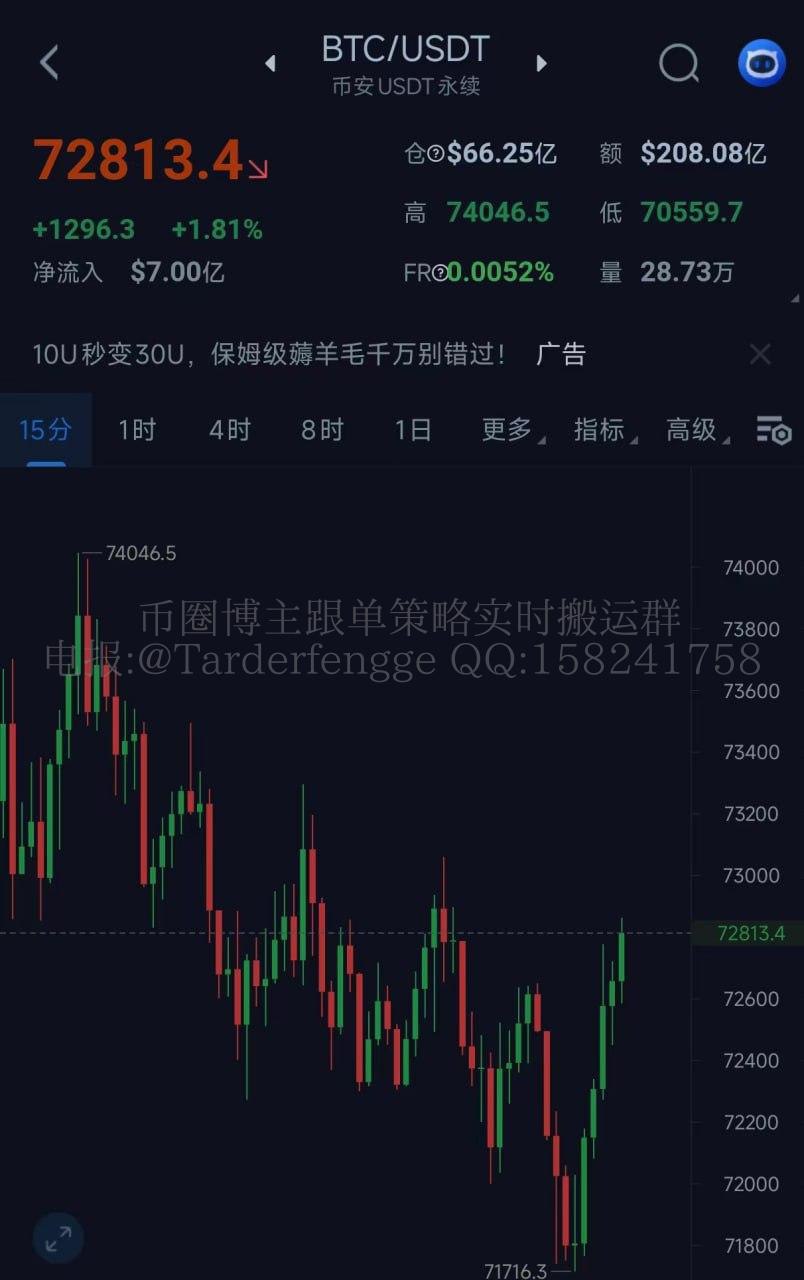Switch to the previous trading pair
This screenshot has width=804, height=1280.
click(270, 64)
